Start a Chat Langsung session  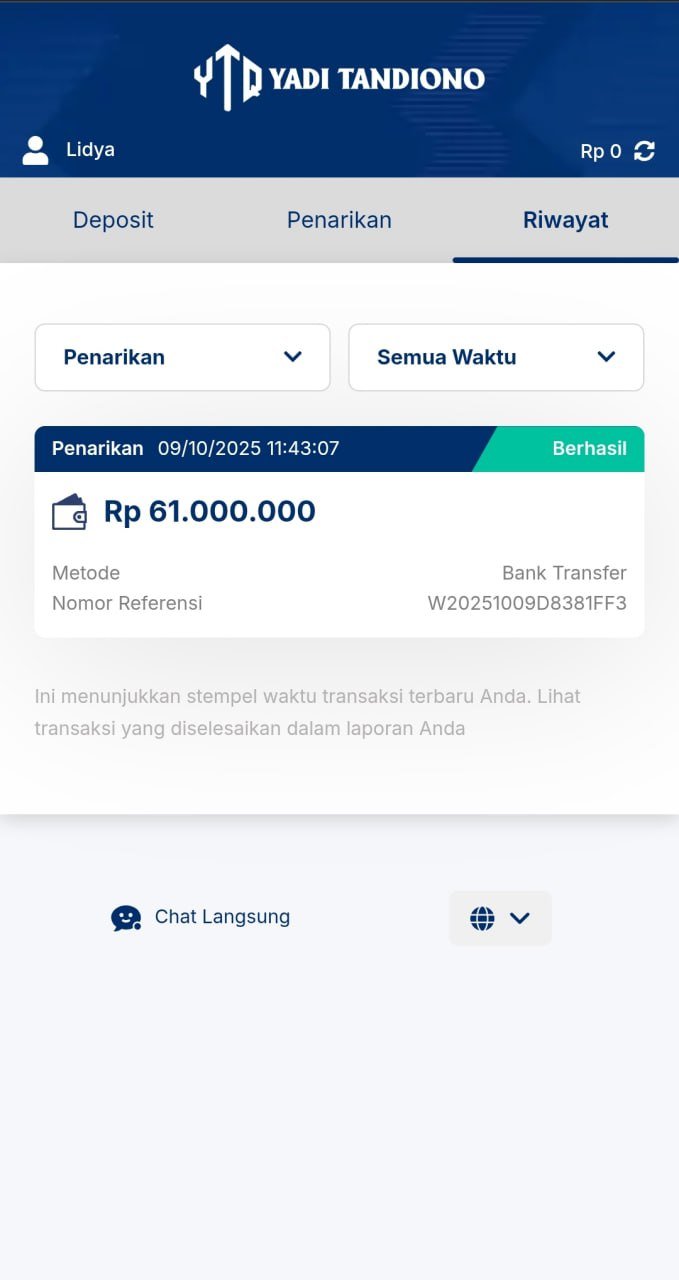[x=201, y=917]
